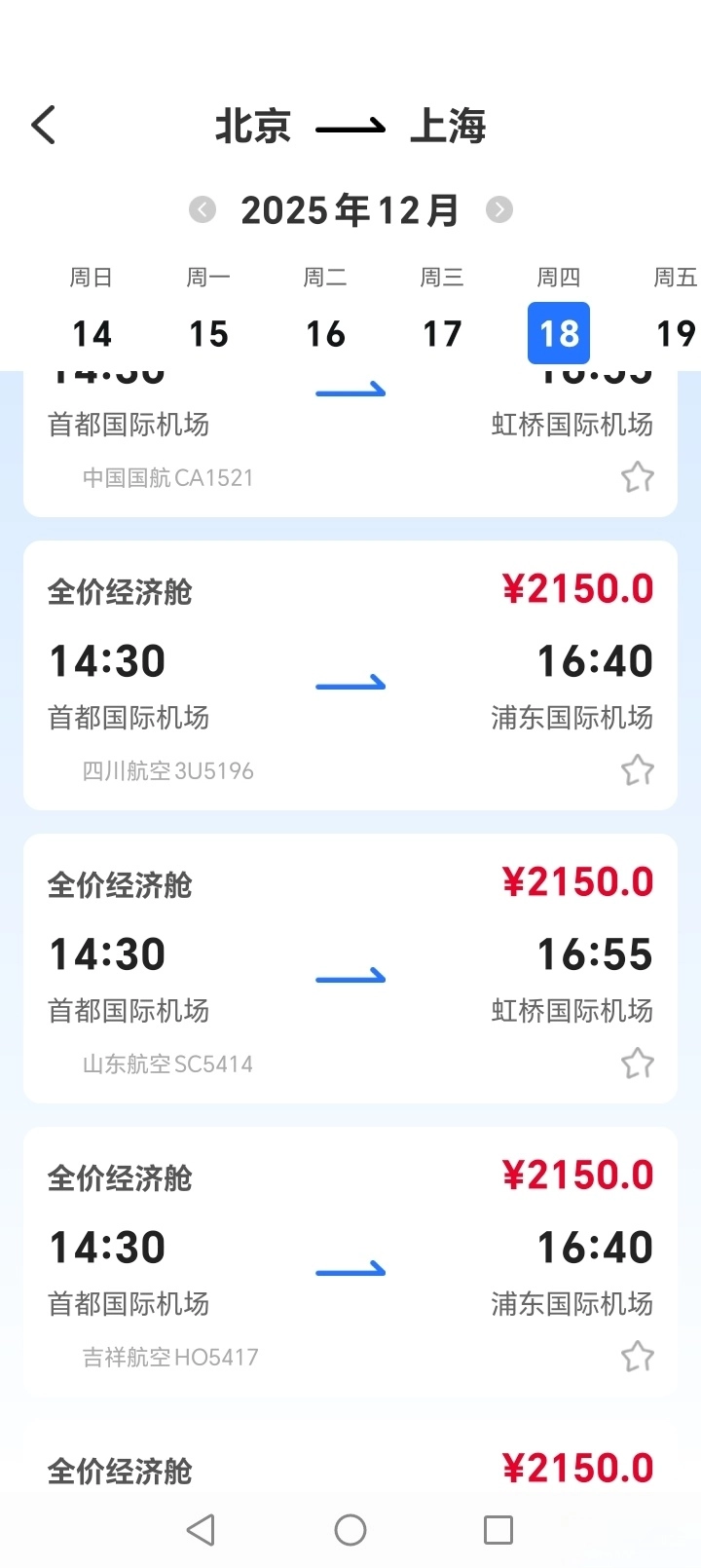The width and height of the screenshot is (701, 1568).
Task: Favorite the 山东航空 SC5414 flight
Action: point(638,1063)
